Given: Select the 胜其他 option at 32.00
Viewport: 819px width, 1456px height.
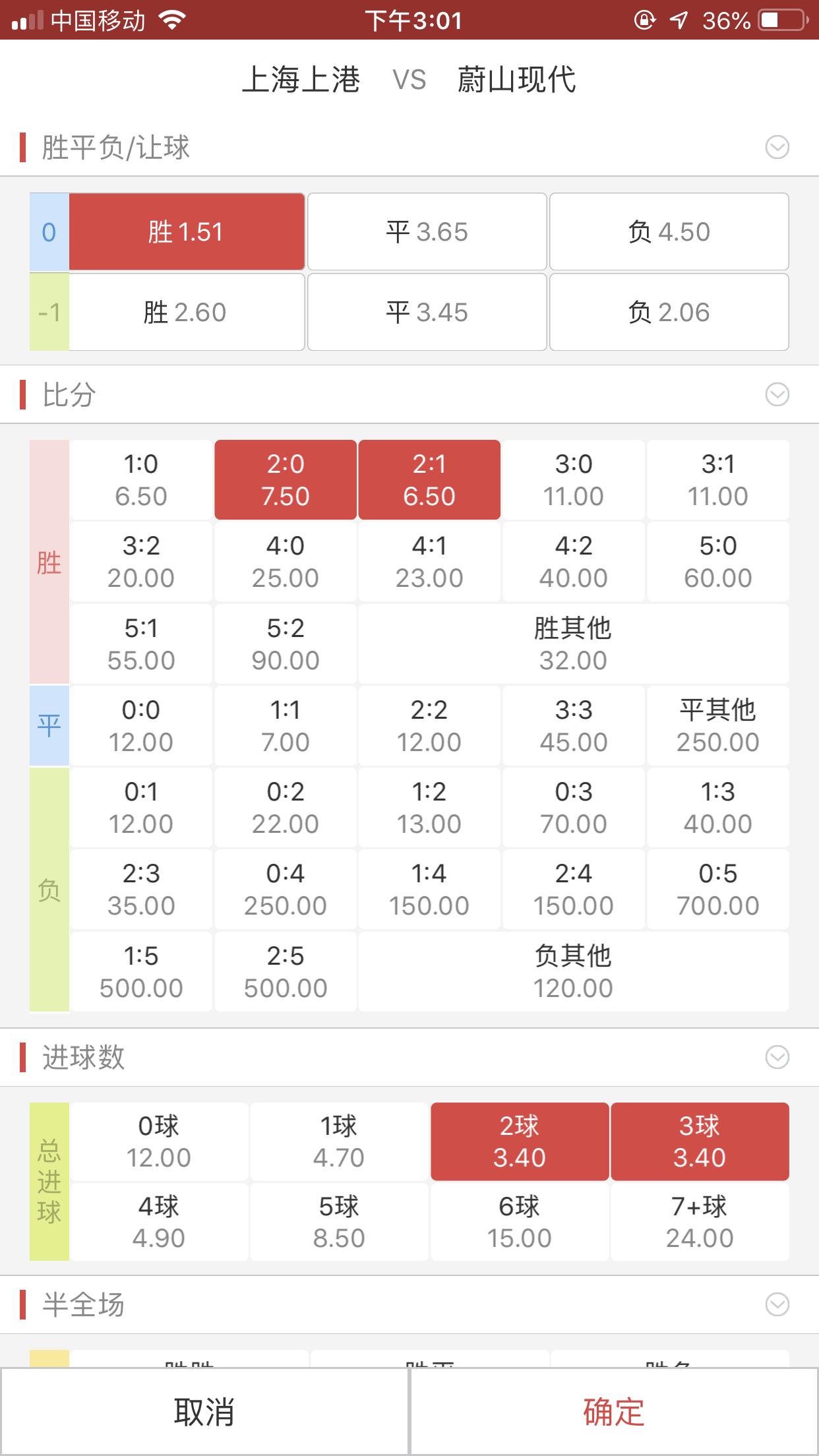Looking at the screenshot, I should pos(573,643).
